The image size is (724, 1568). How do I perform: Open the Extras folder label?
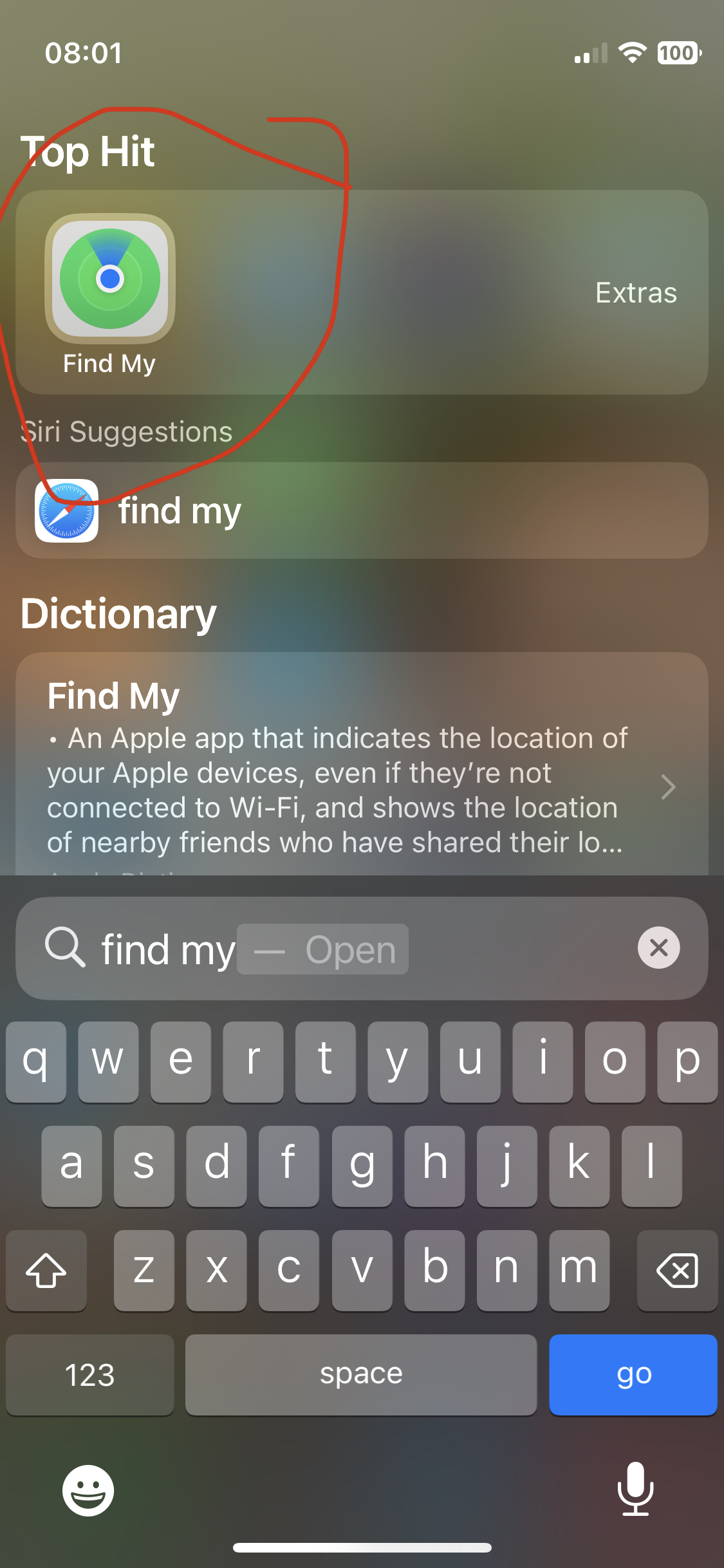(636, 293)
